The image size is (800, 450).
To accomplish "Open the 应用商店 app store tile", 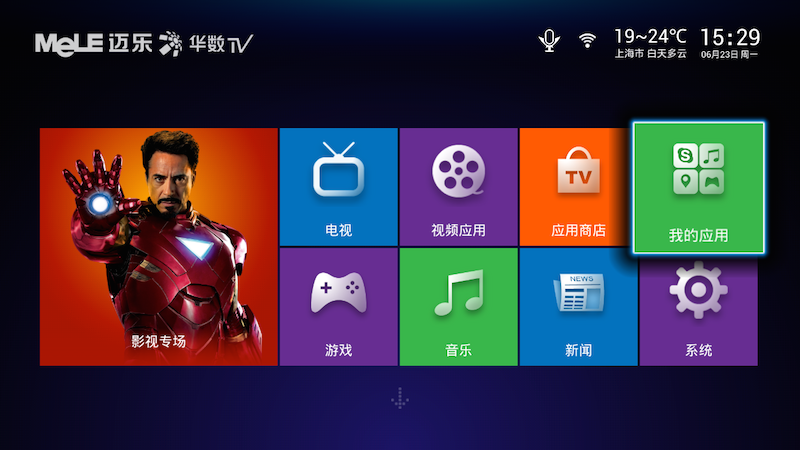I will [x=578, y=186].
